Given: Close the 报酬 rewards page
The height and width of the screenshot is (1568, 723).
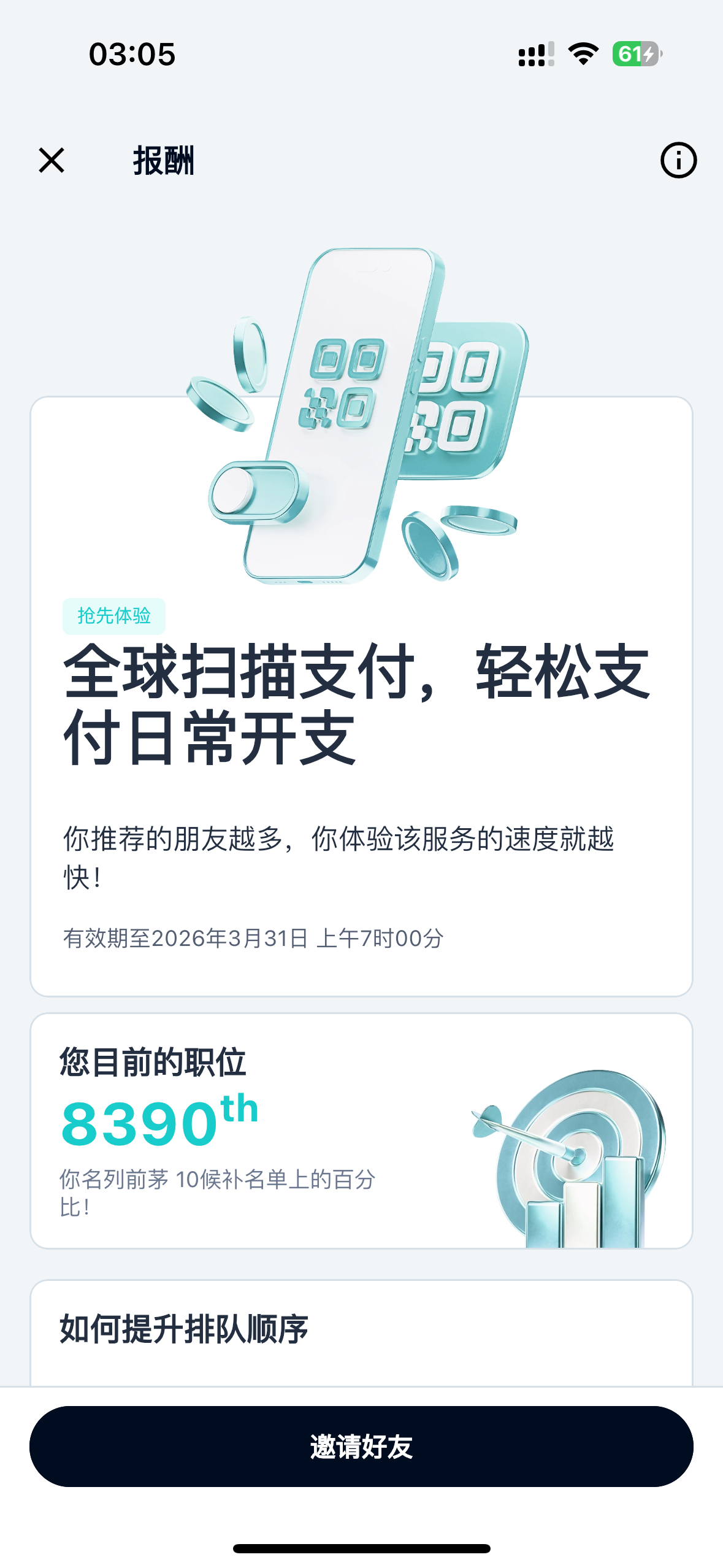Looking at the screenshot, I should (52, 161).
